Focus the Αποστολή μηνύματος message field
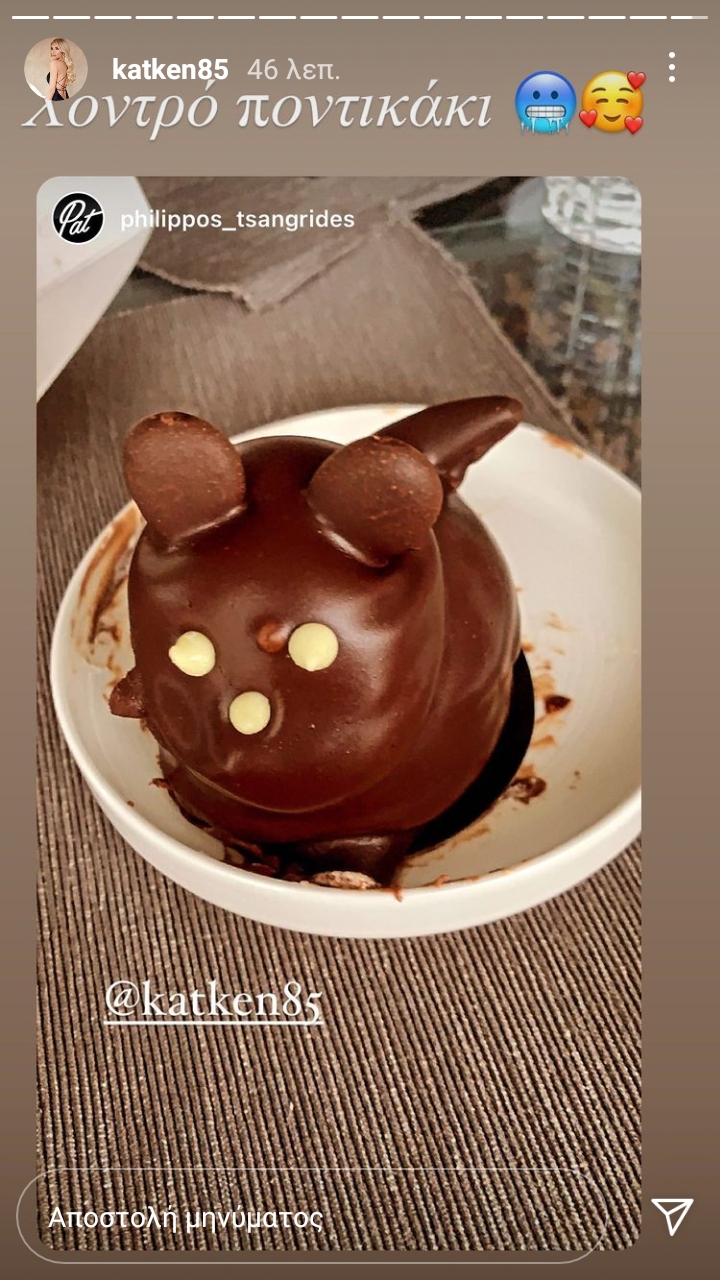720x1280 pixels. coord(310,1217)
